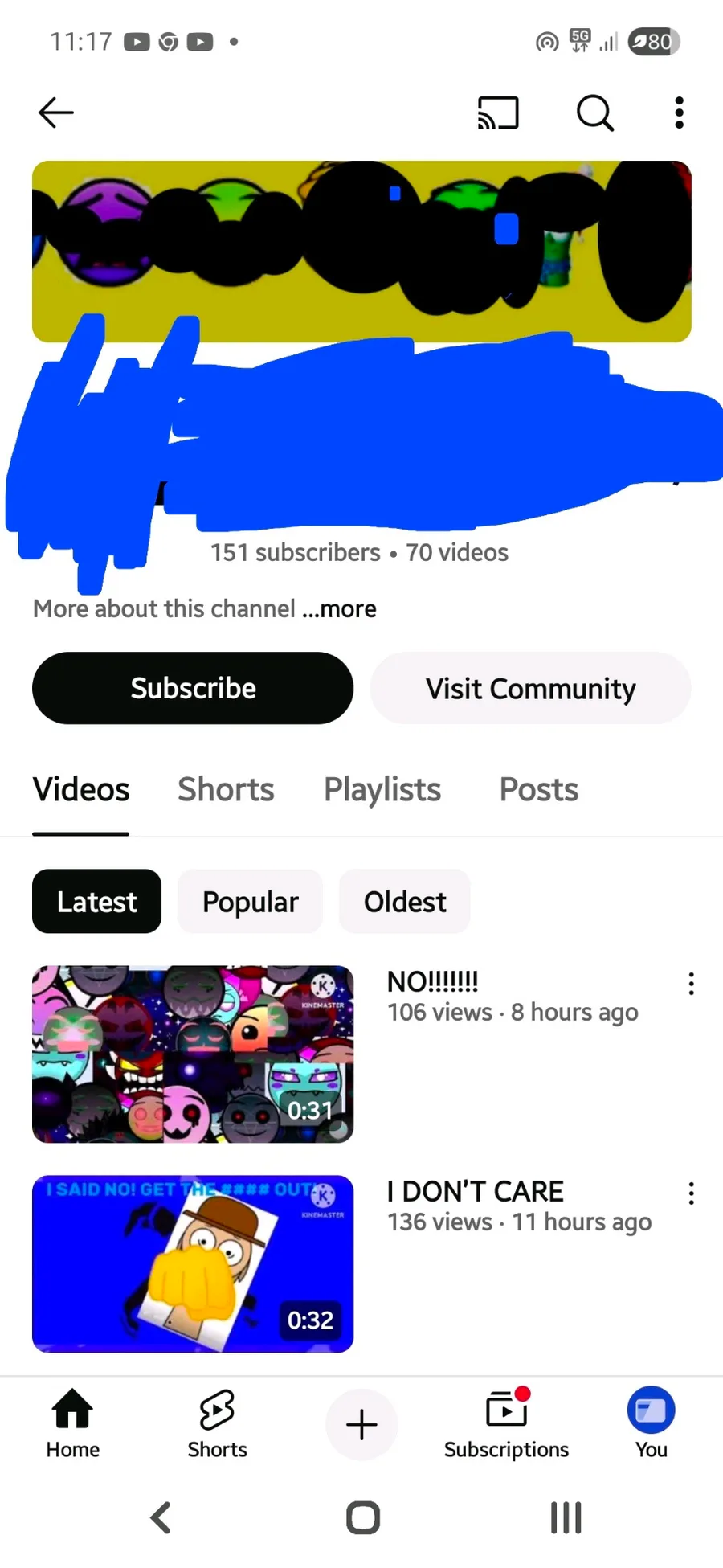The height and width of the screenshot is (1568, 723).
Task: Sort videos by Oldest
Action: pos(405,902)
